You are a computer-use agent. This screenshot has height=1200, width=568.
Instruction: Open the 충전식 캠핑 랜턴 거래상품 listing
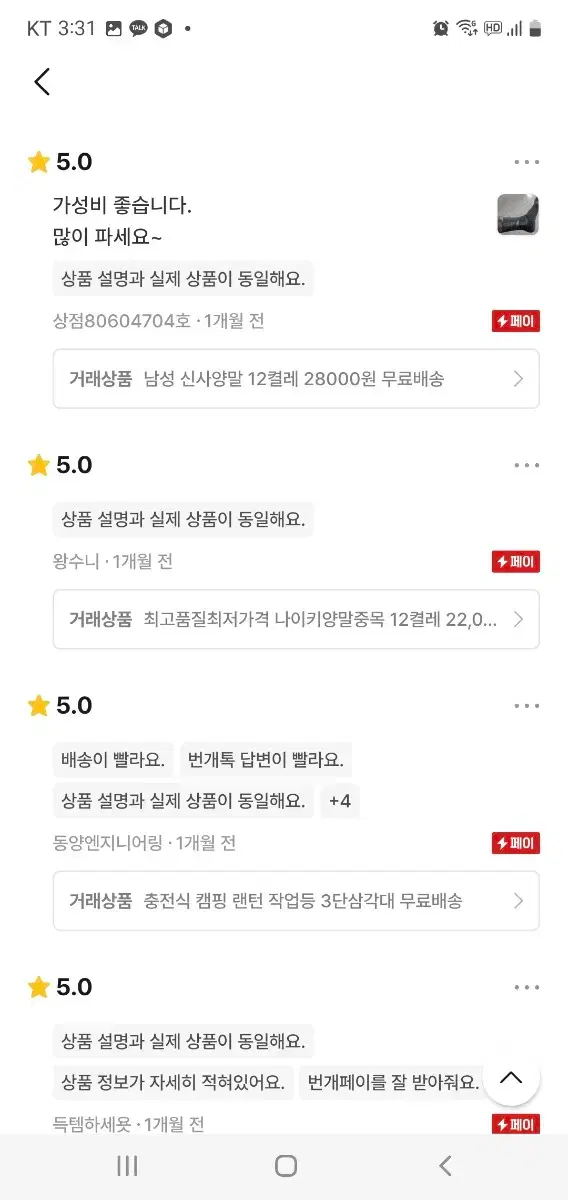[x=296, y=901]
